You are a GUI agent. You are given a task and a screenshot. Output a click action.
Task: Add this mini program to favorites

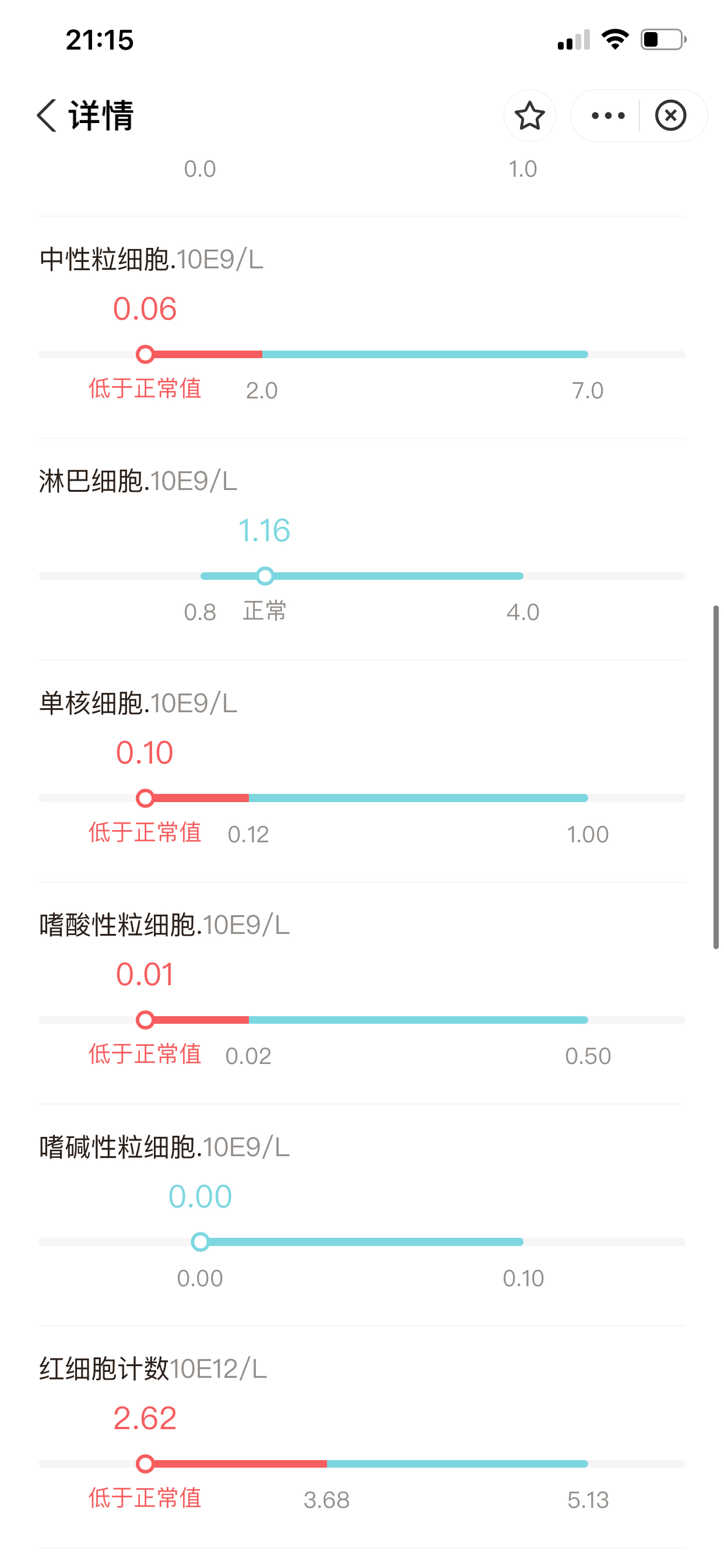click(x=529, y=116)
